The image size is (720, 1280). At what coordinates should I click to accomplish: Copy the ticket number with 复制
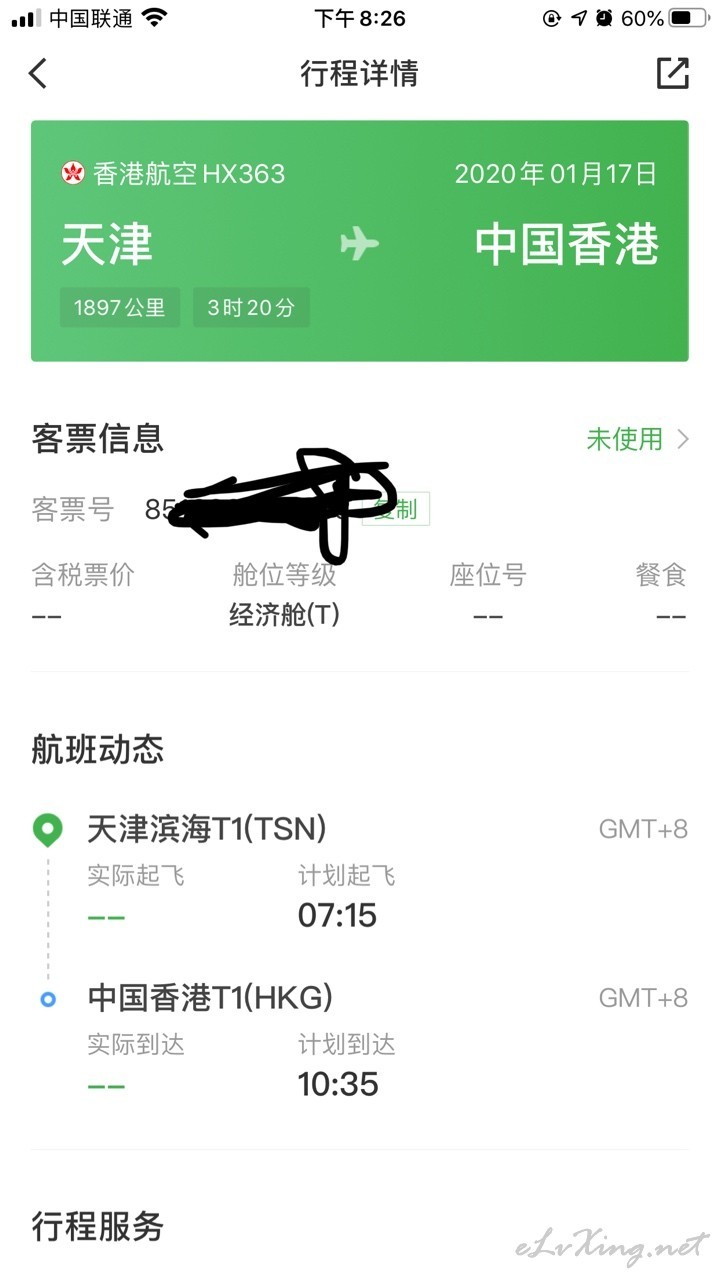396,510
